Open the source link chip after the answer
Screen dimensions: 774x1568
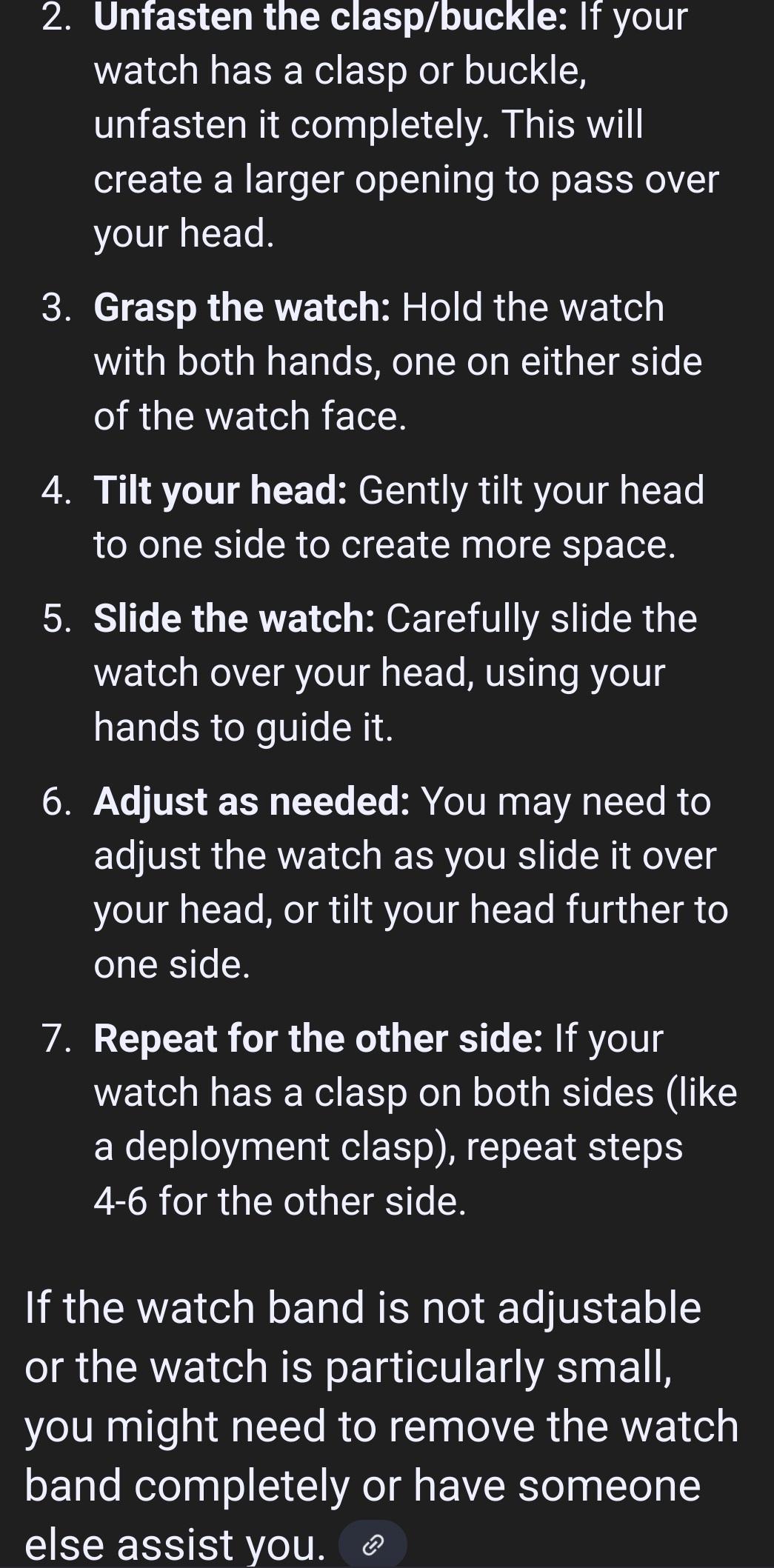373,1544
